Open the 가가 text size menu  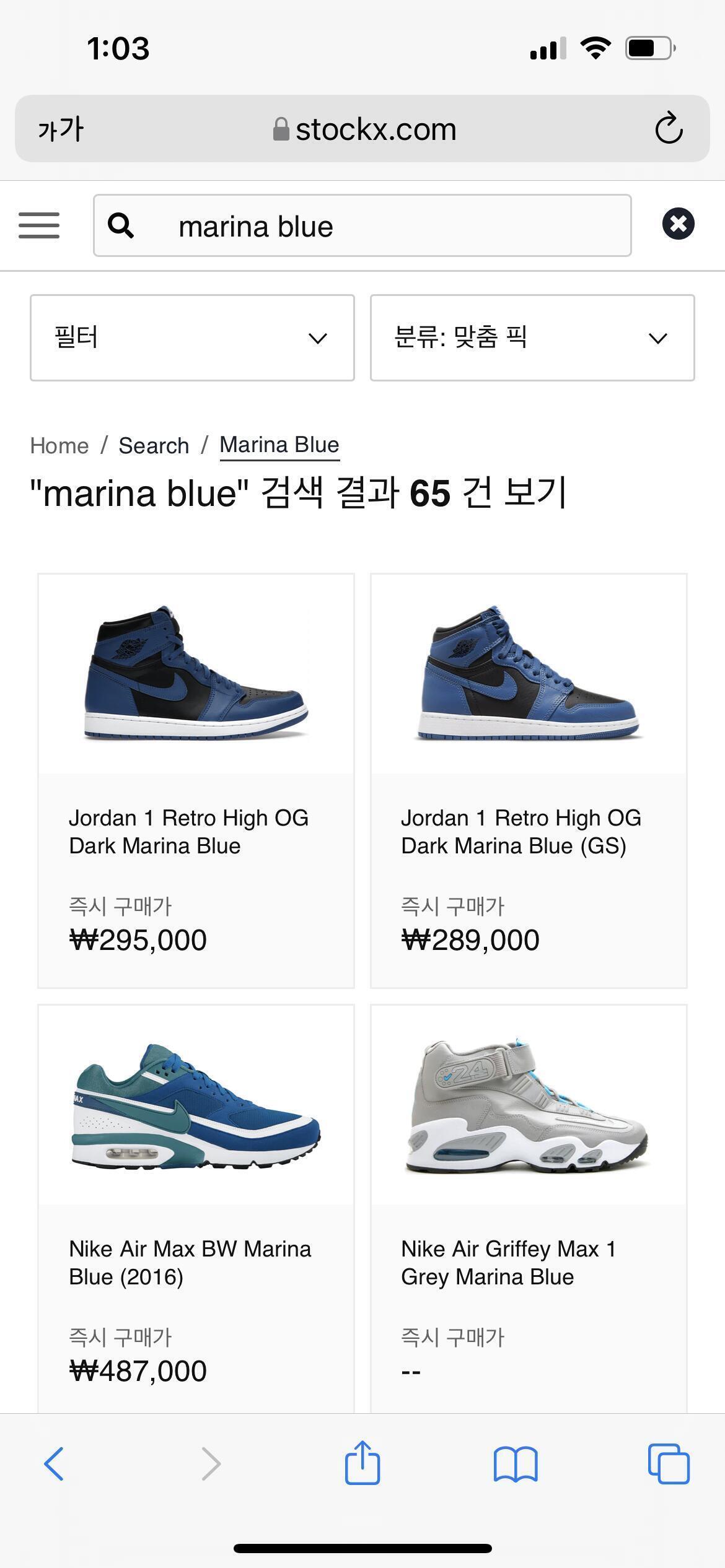click(60, 129)
